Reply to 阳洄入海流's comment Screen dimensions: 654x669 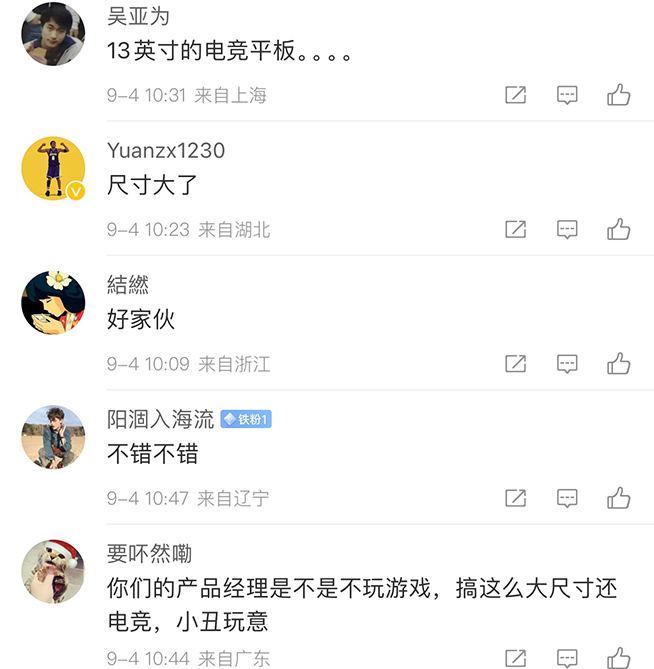(x=567, y=497)
